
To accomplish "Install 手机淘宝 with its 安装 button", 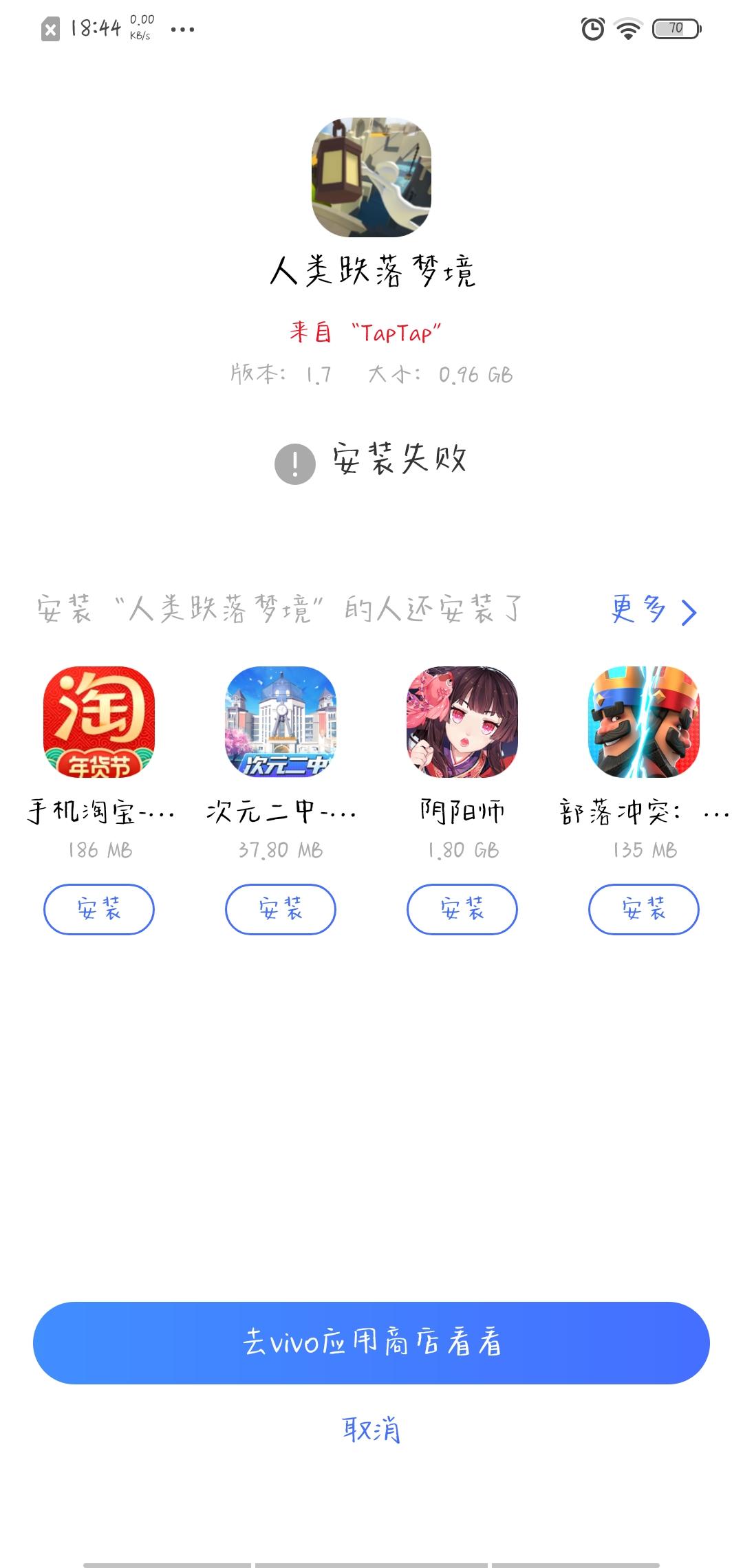I will point(98,909).
